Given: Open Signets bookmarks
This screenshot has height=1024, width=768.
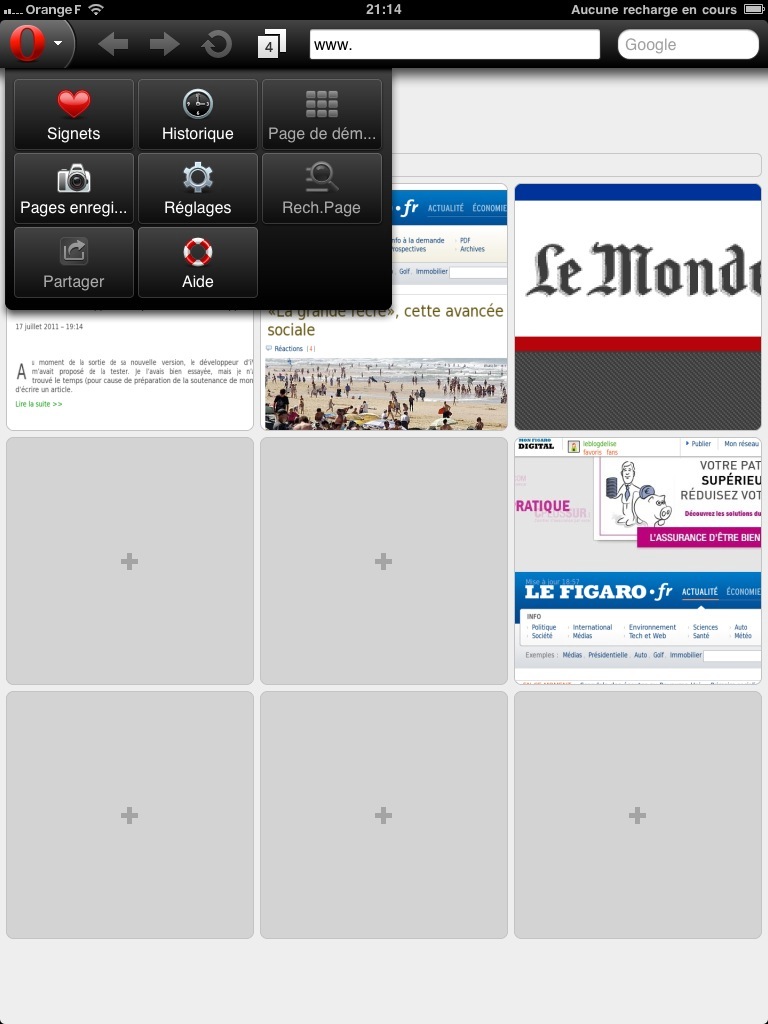Looking at the screenshot, I should point(74,115).
